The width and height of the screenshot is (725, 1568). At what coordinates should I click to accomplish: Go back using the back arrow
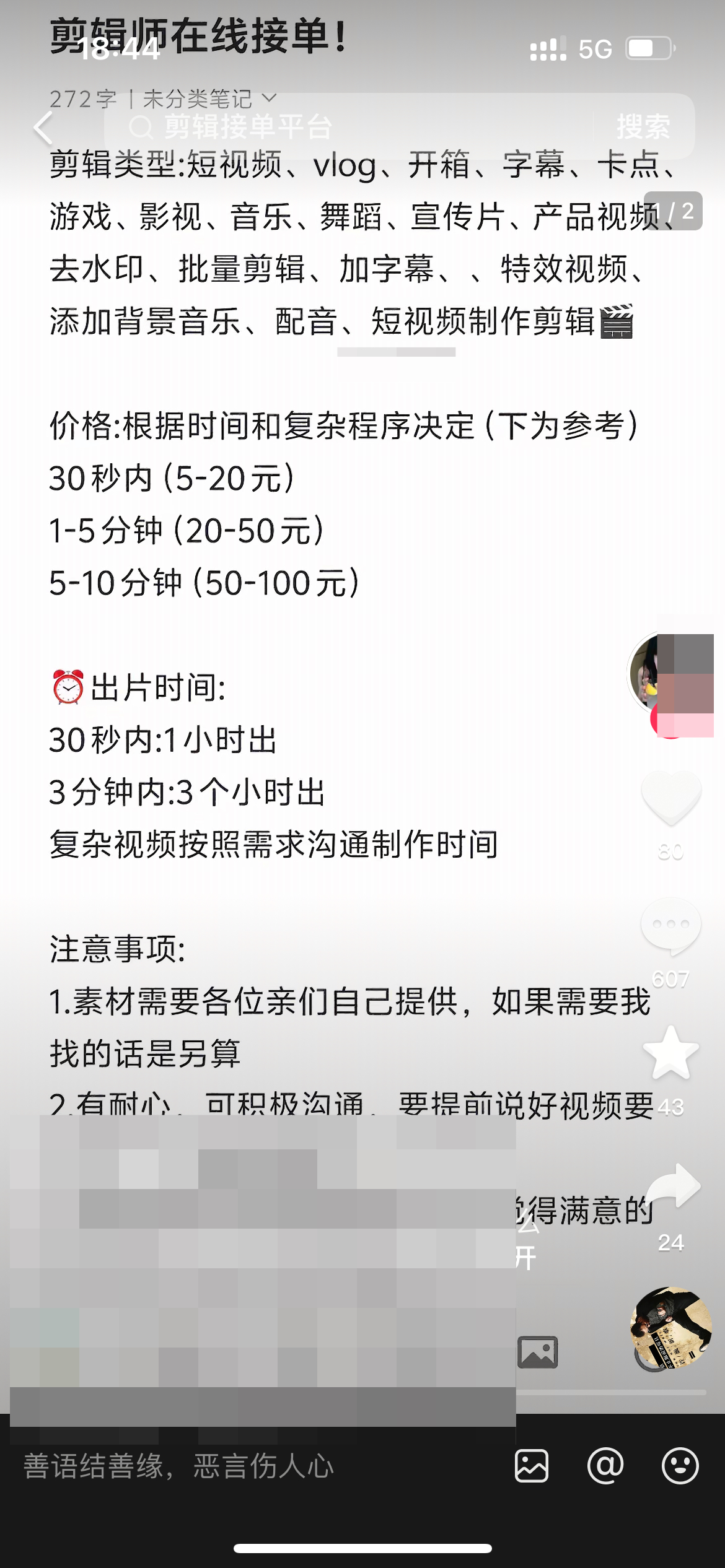43,128
